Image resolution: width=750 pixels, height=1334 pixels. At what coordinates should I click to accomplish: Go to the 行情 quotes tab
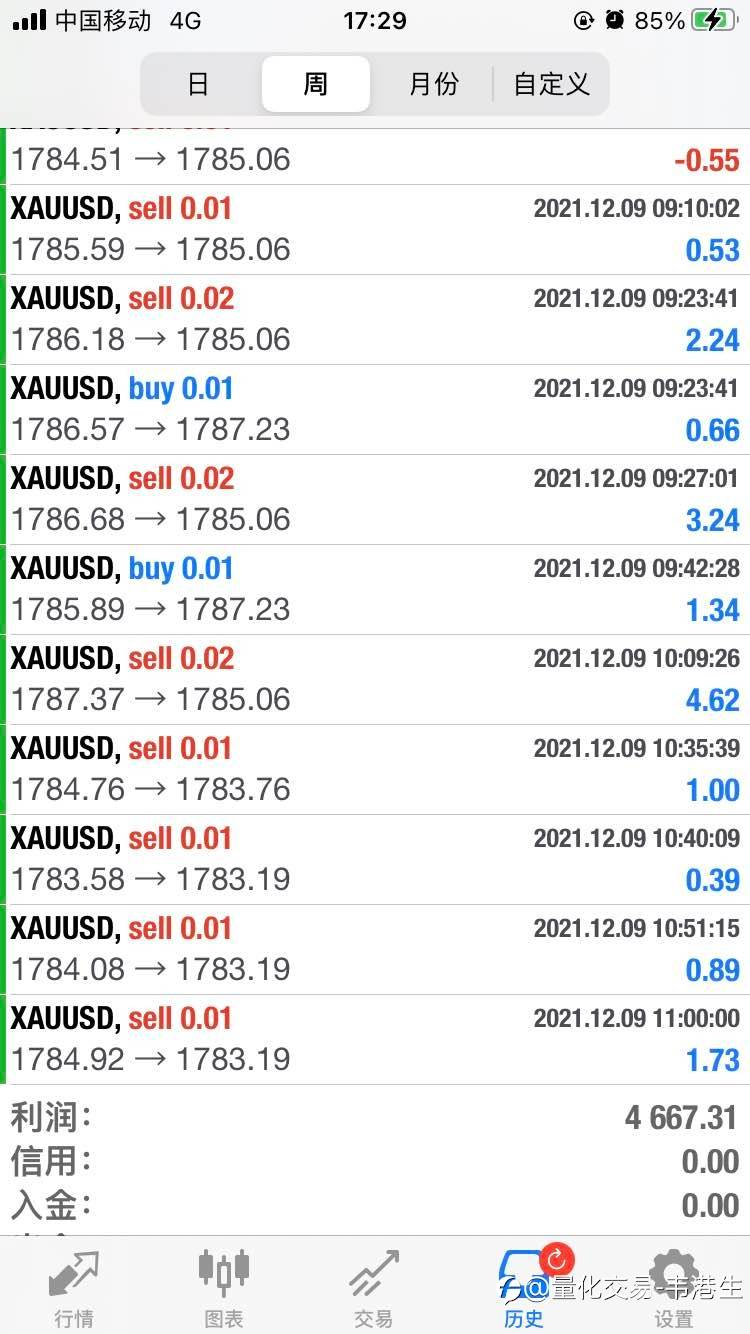(x=75, y=1288)
